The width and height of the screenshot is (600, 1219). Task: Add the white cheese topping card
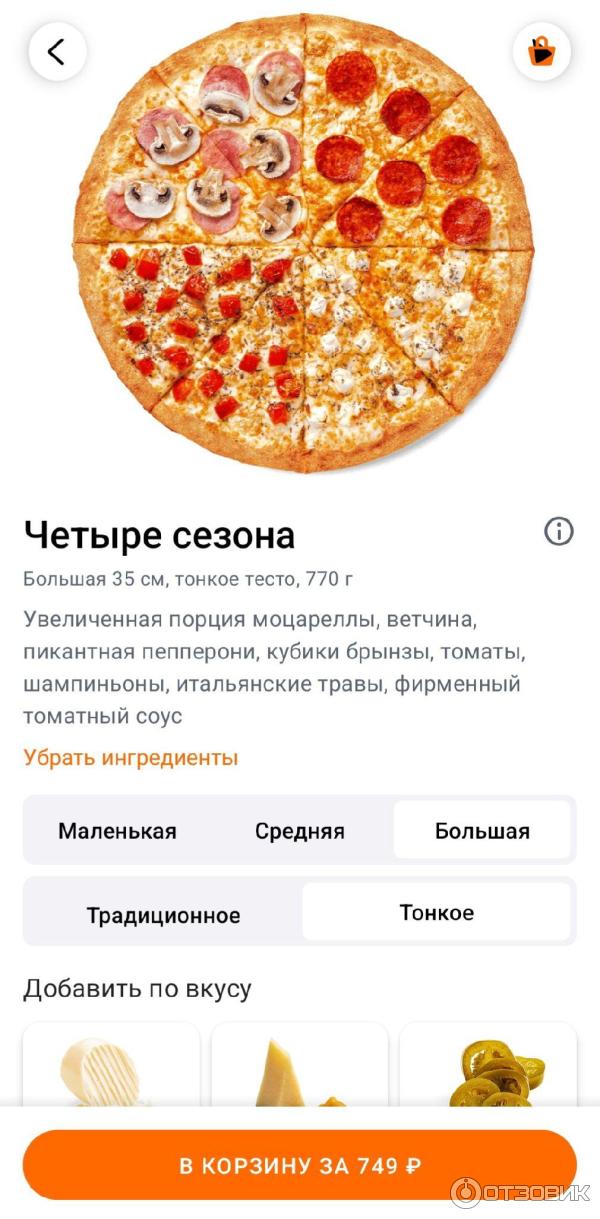[111, 1066]
